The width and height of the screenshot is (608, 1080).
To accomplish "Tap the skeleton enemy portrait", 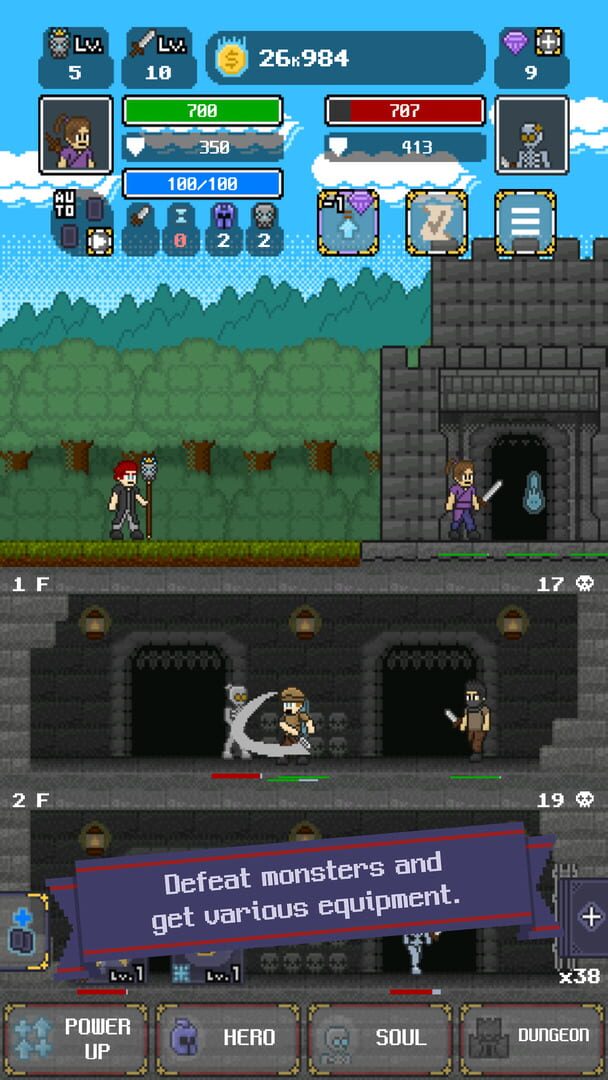I will click(532, 135).
